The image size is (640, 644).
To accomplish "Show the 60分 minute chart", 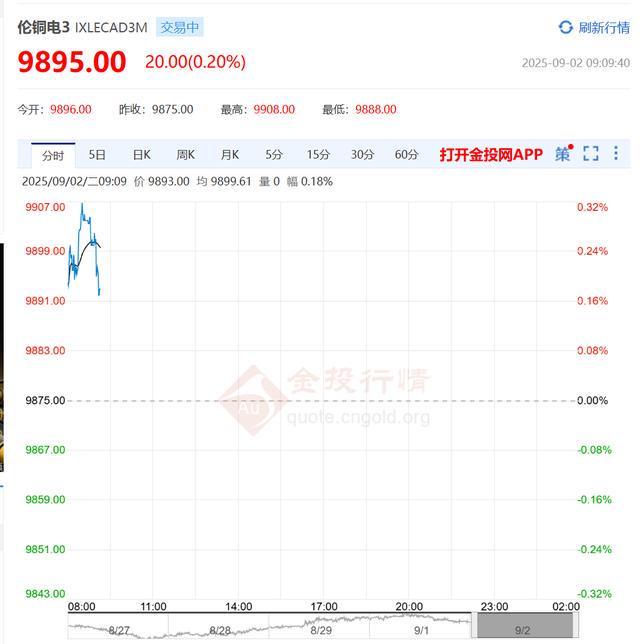I will point(406,155).
